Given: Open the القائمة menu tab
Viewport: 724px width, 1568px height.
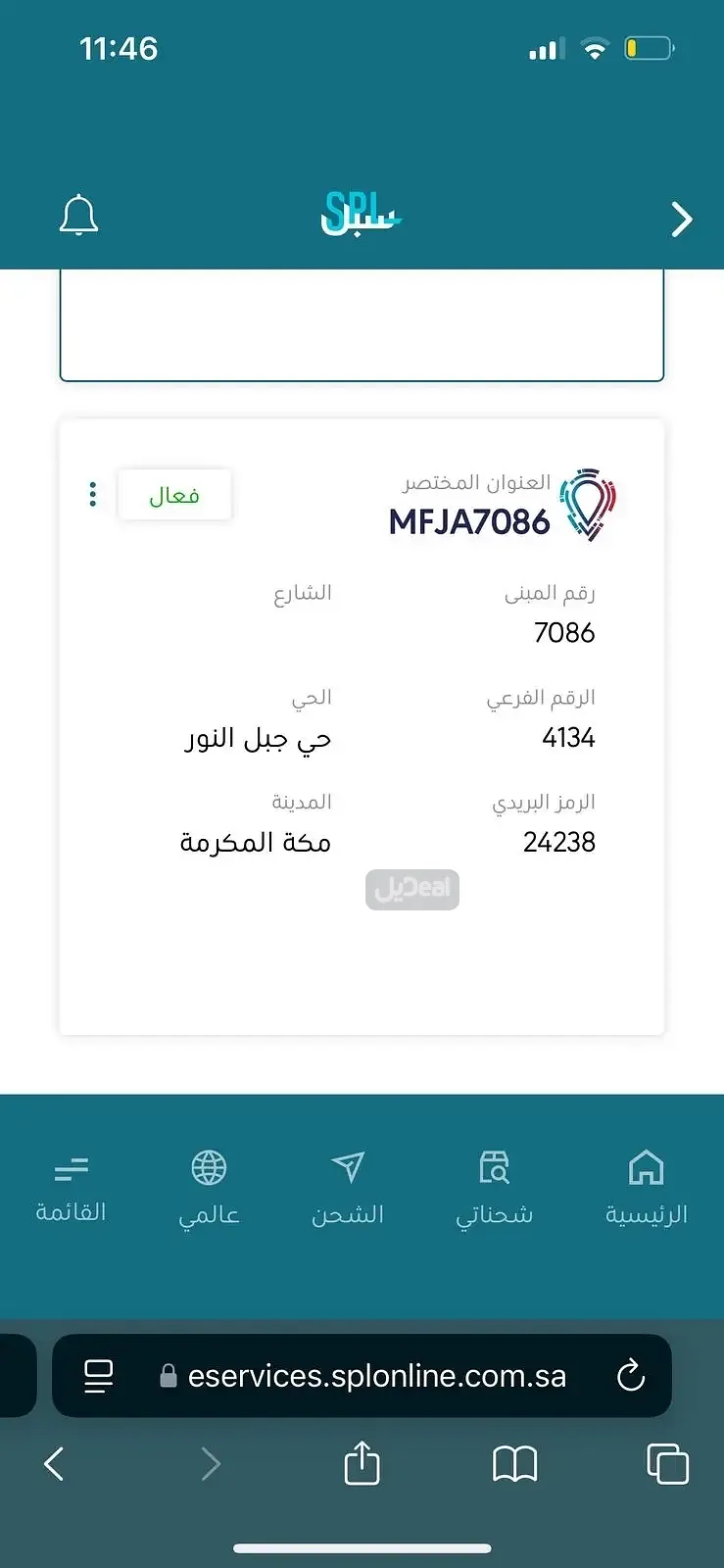Looking at the screenshot, I should pos(71,1187).
